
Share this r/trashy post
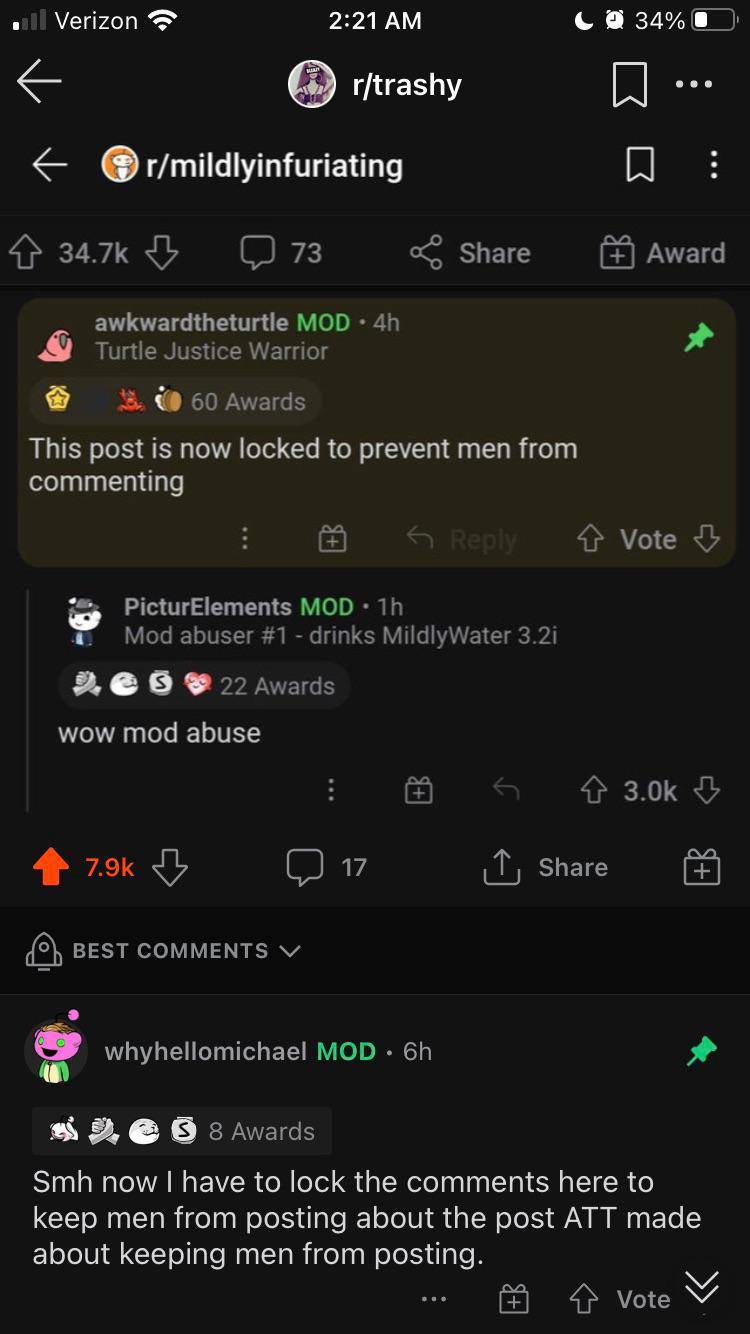click(546, 867)
